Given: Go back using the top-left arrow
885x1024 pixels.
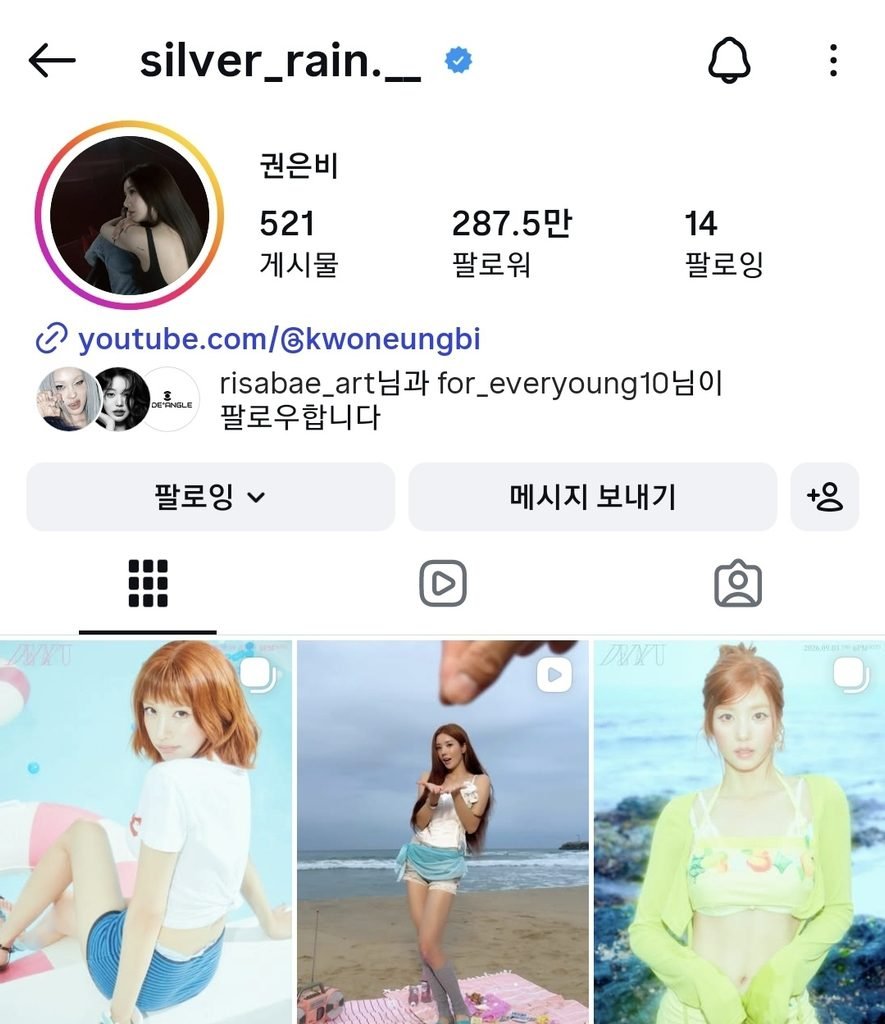Looking at the screenshot, I should coord(52,60).
